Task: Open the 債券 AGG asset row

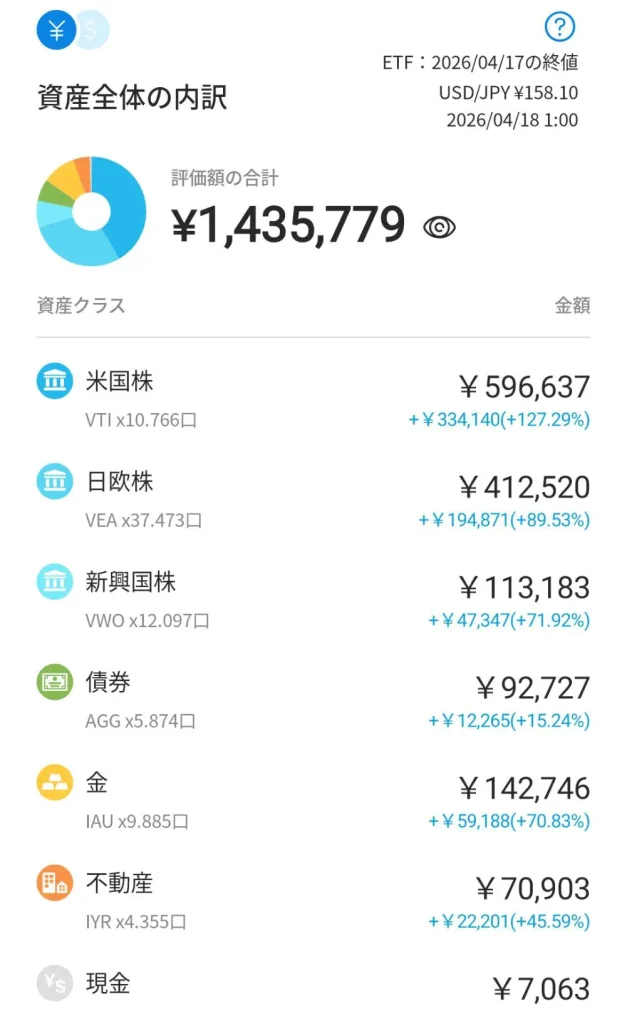Action: click(x=313, y=700)
